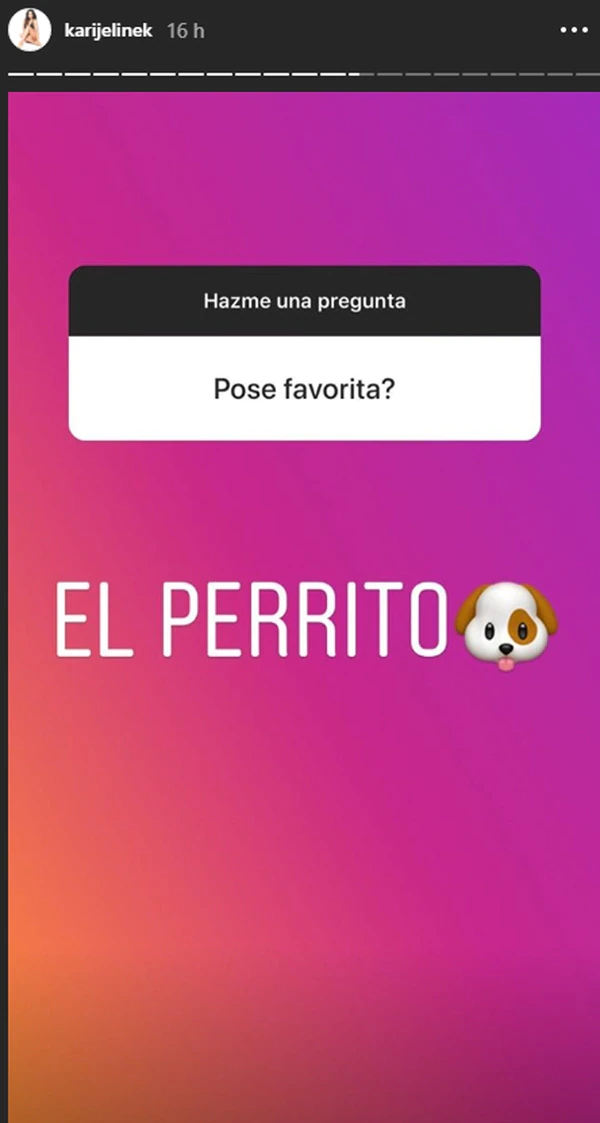The image size is (600, 1123).
Task: Open the karijelinek username link
Action: pos(107,31)
